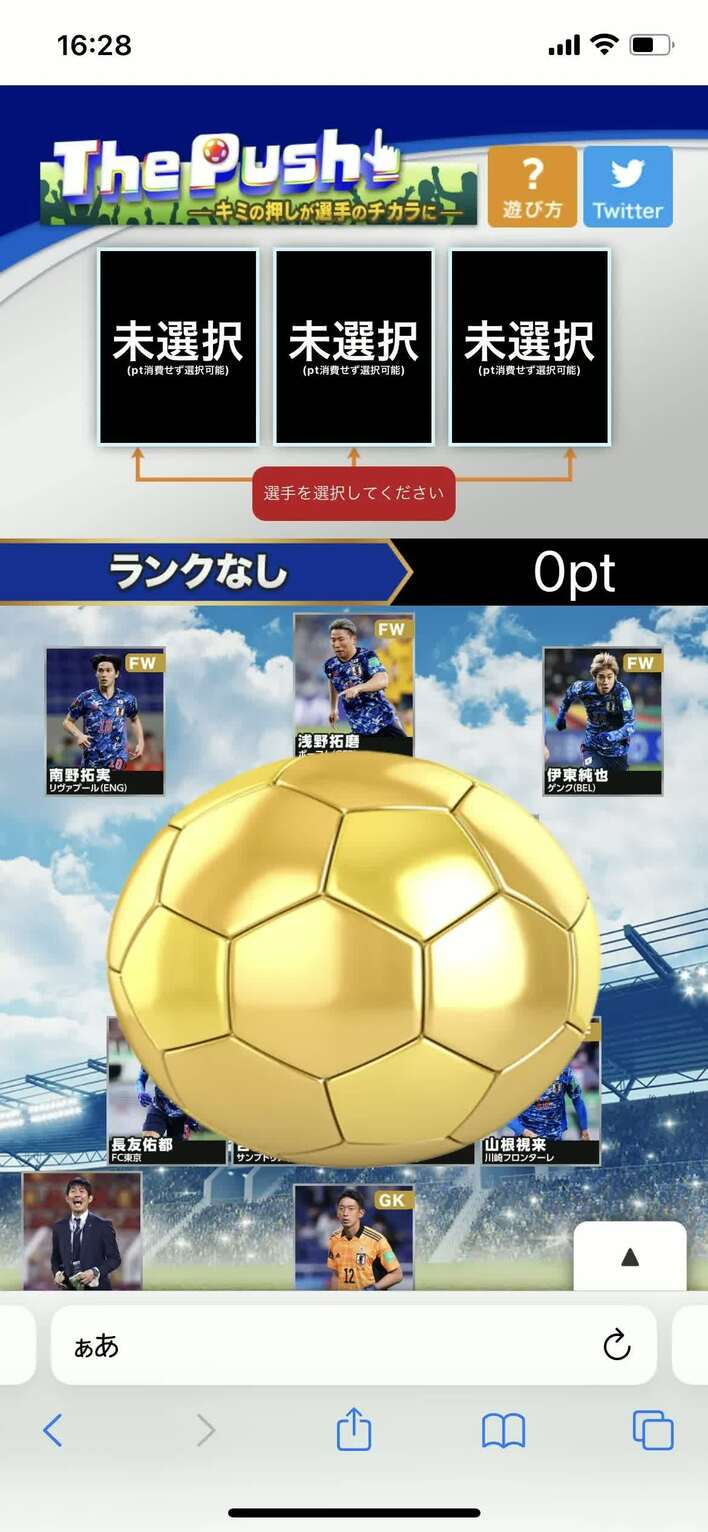Reload the page in Safari

(617, 1345)
